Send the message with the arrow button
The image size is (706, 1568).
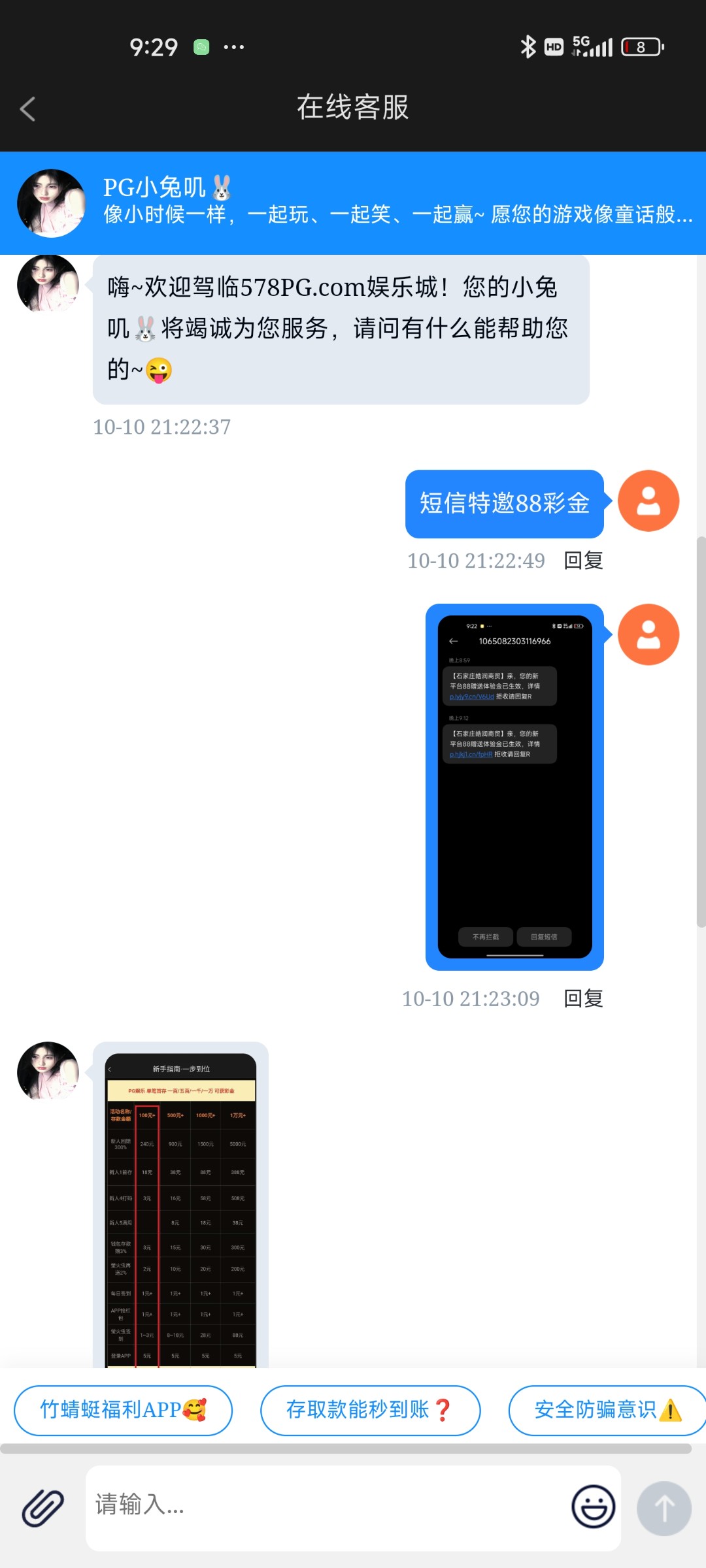pyautogui.click(x=664, y=1508)
